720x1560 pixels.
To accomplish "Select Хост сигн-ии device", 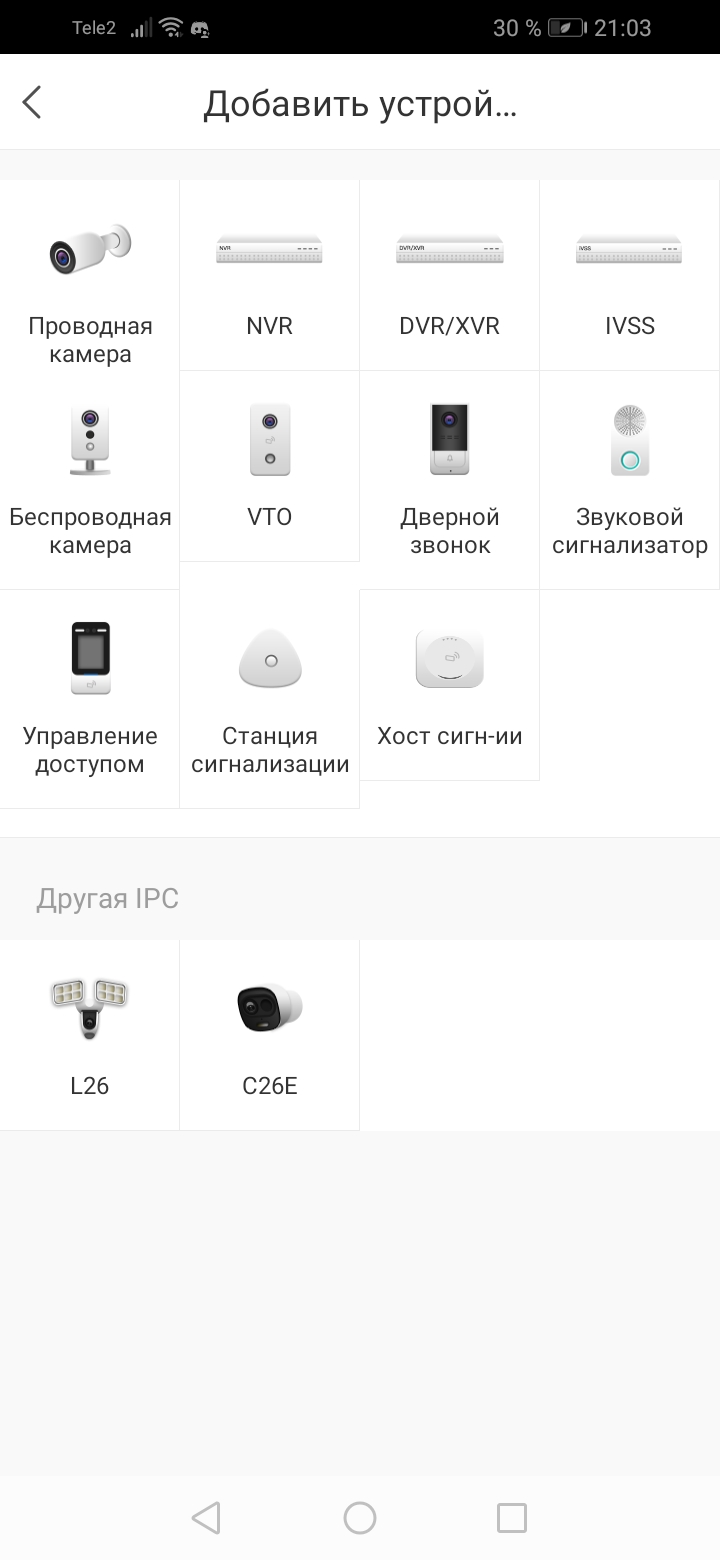I will point(449,685).
